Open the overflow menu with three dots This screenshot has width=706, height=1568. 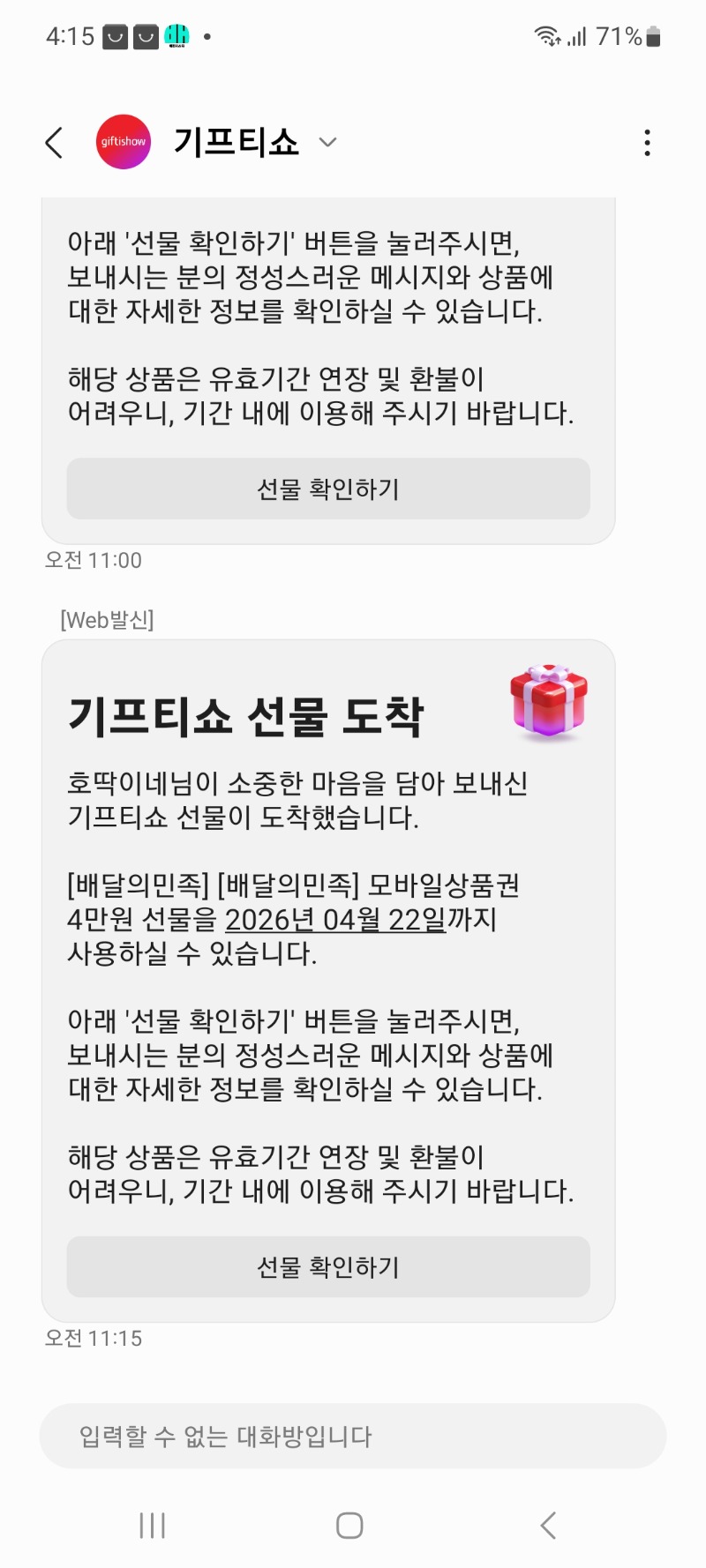(x=648, y=142)
